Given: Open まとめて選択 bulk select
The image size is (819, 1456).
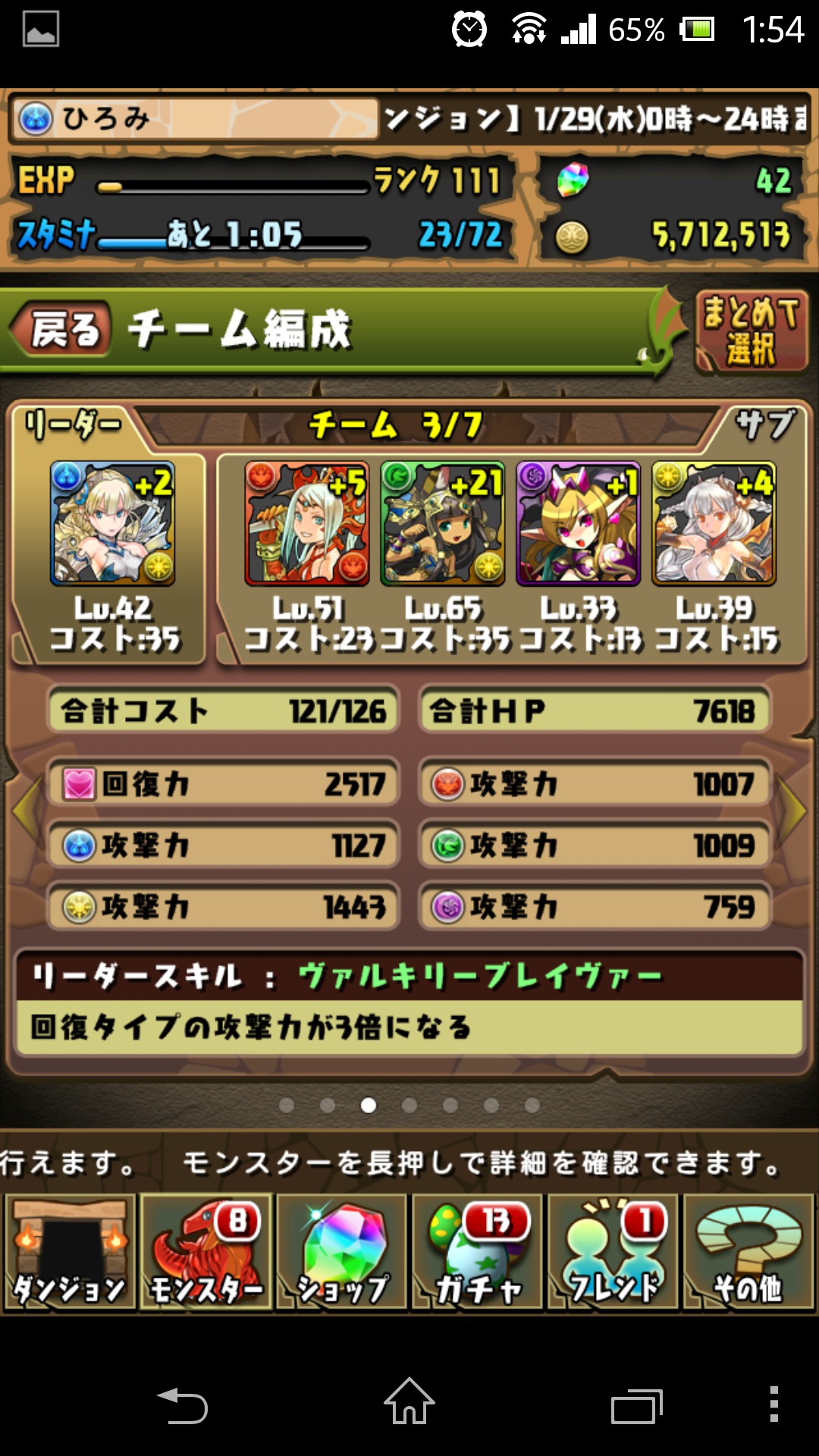Looking at the screenshot, I should pyautogui.click(x=752, y=331).
